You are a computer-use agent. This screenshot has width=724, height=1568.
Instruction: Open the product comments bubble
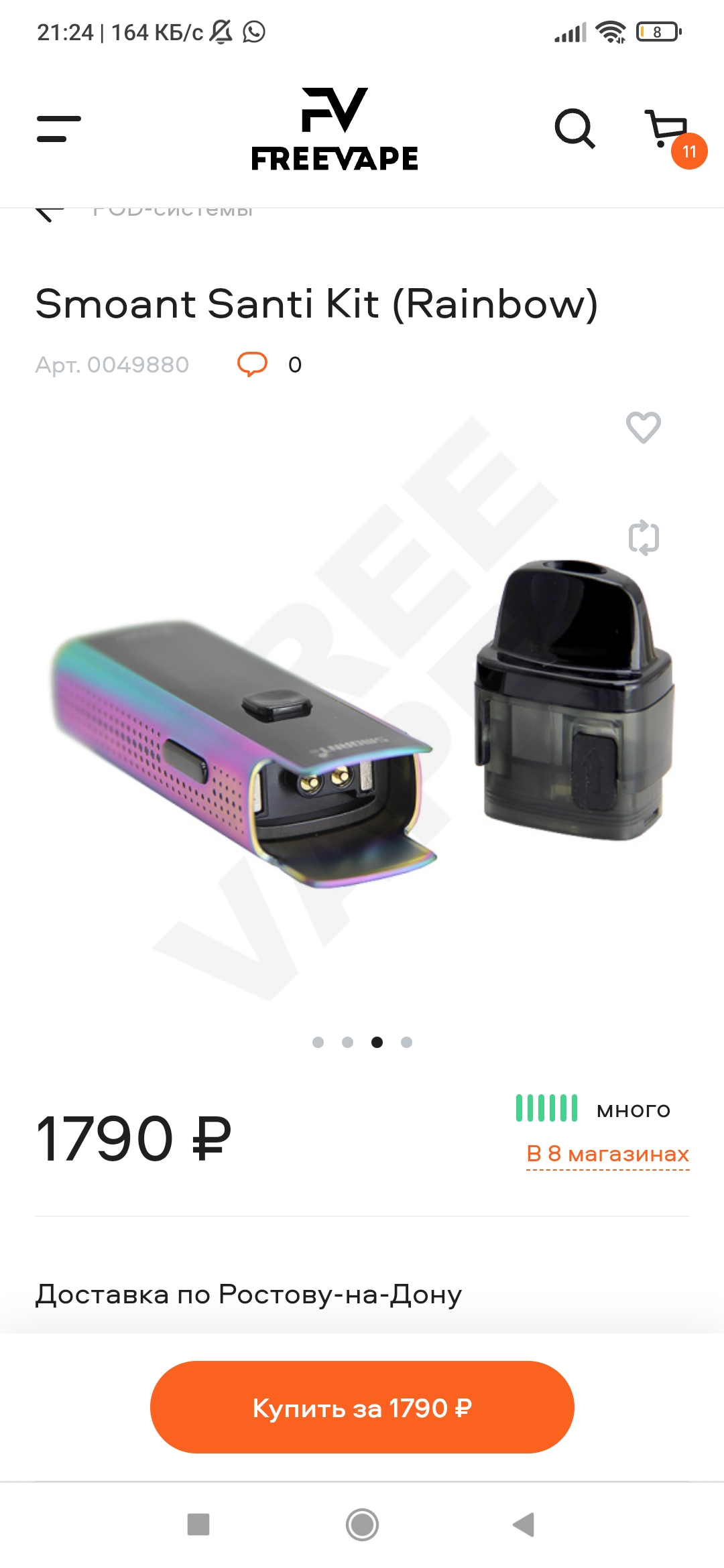pos(253,365)
